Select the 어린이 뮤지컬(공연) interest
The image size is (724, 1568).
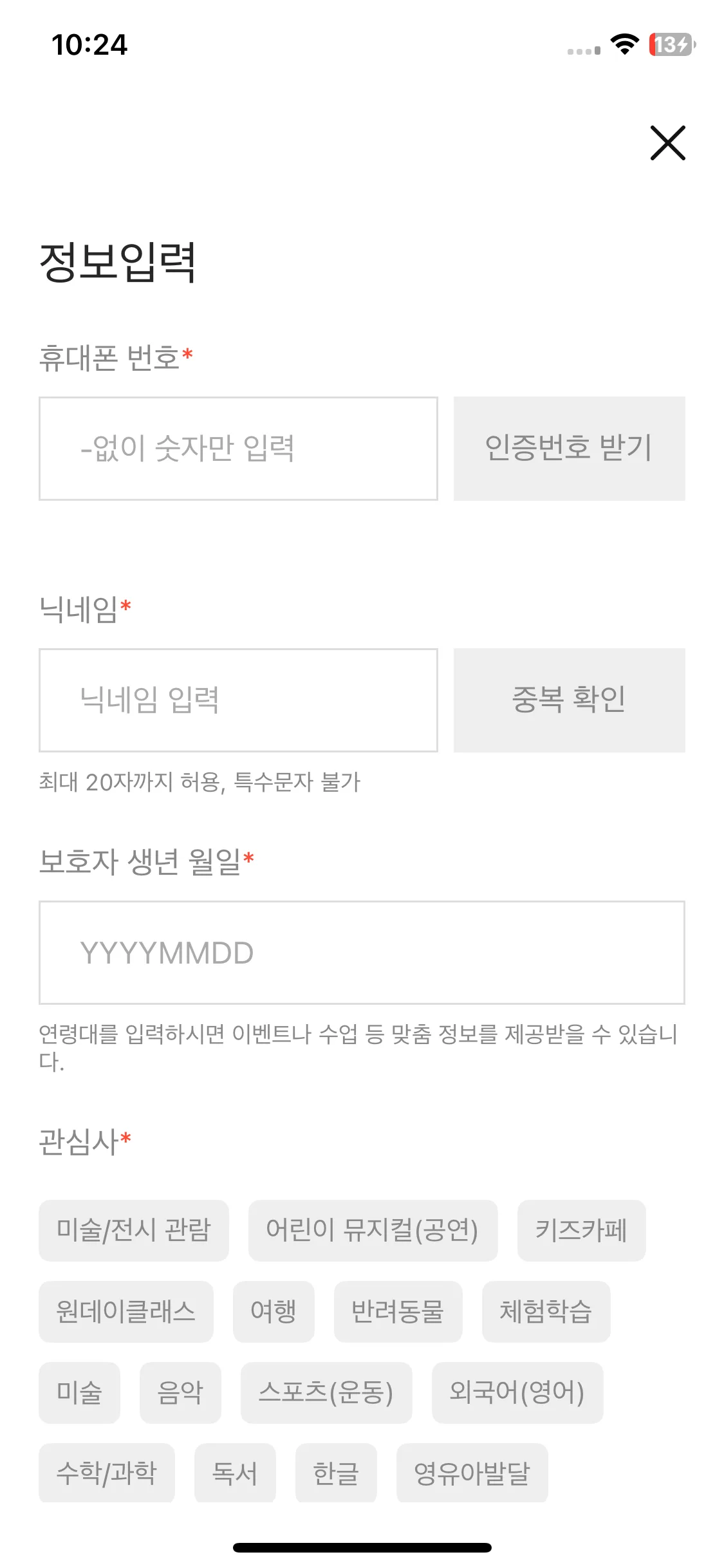tap(373, 1230)
